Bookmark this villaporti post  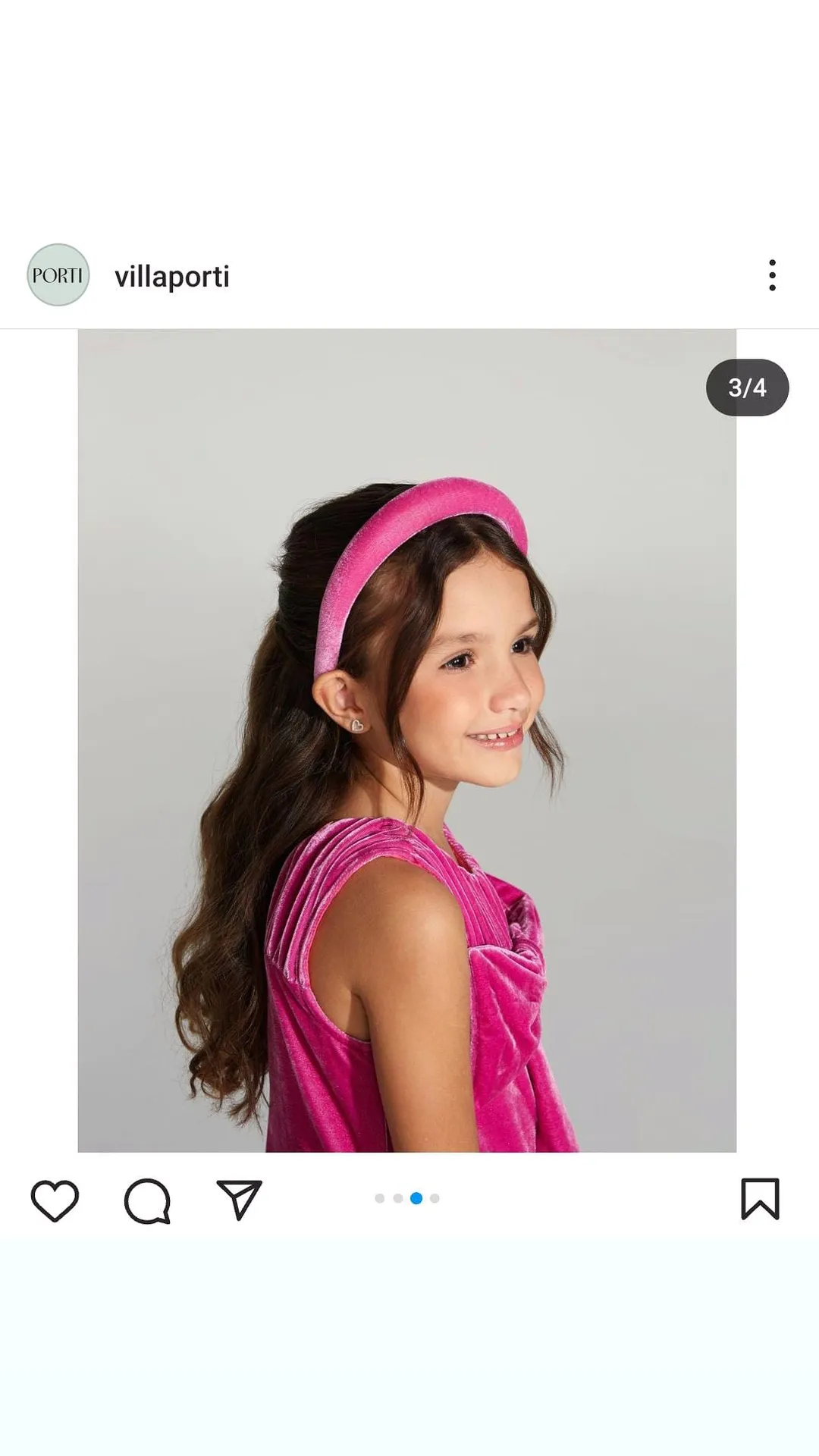[760, 1199]
